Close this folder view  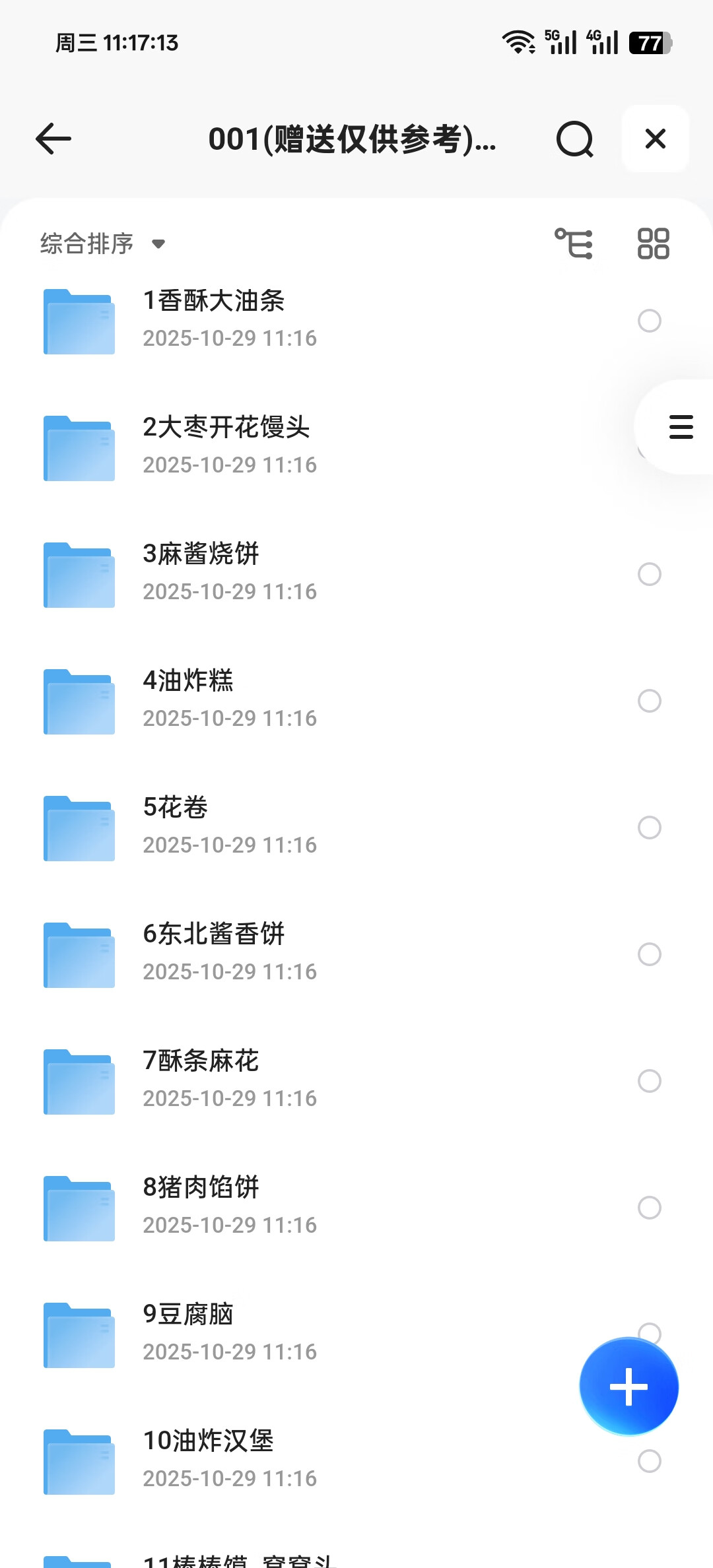click(655, 139)
